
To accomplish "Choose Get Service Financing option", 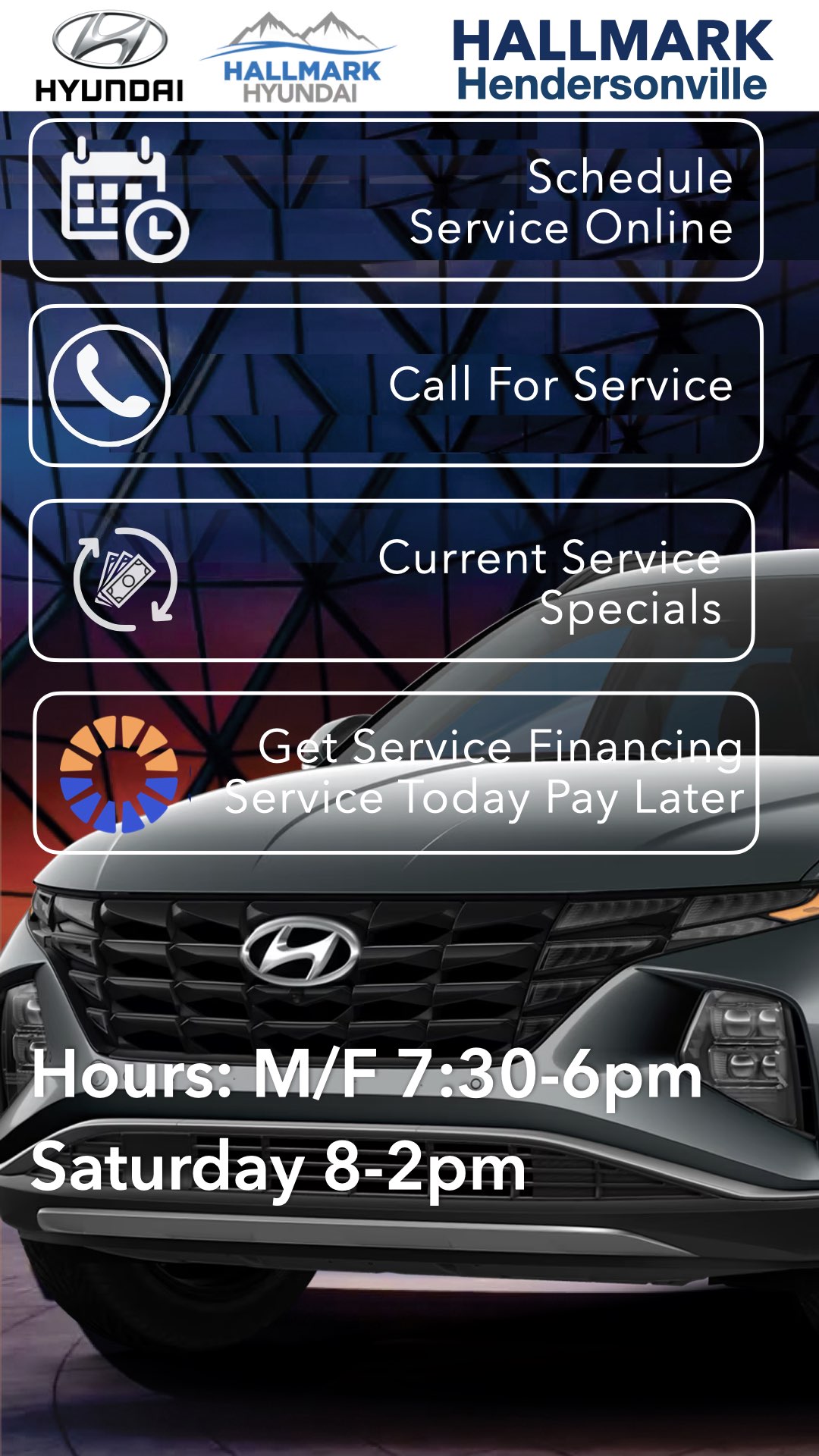I will coord(396,773).
